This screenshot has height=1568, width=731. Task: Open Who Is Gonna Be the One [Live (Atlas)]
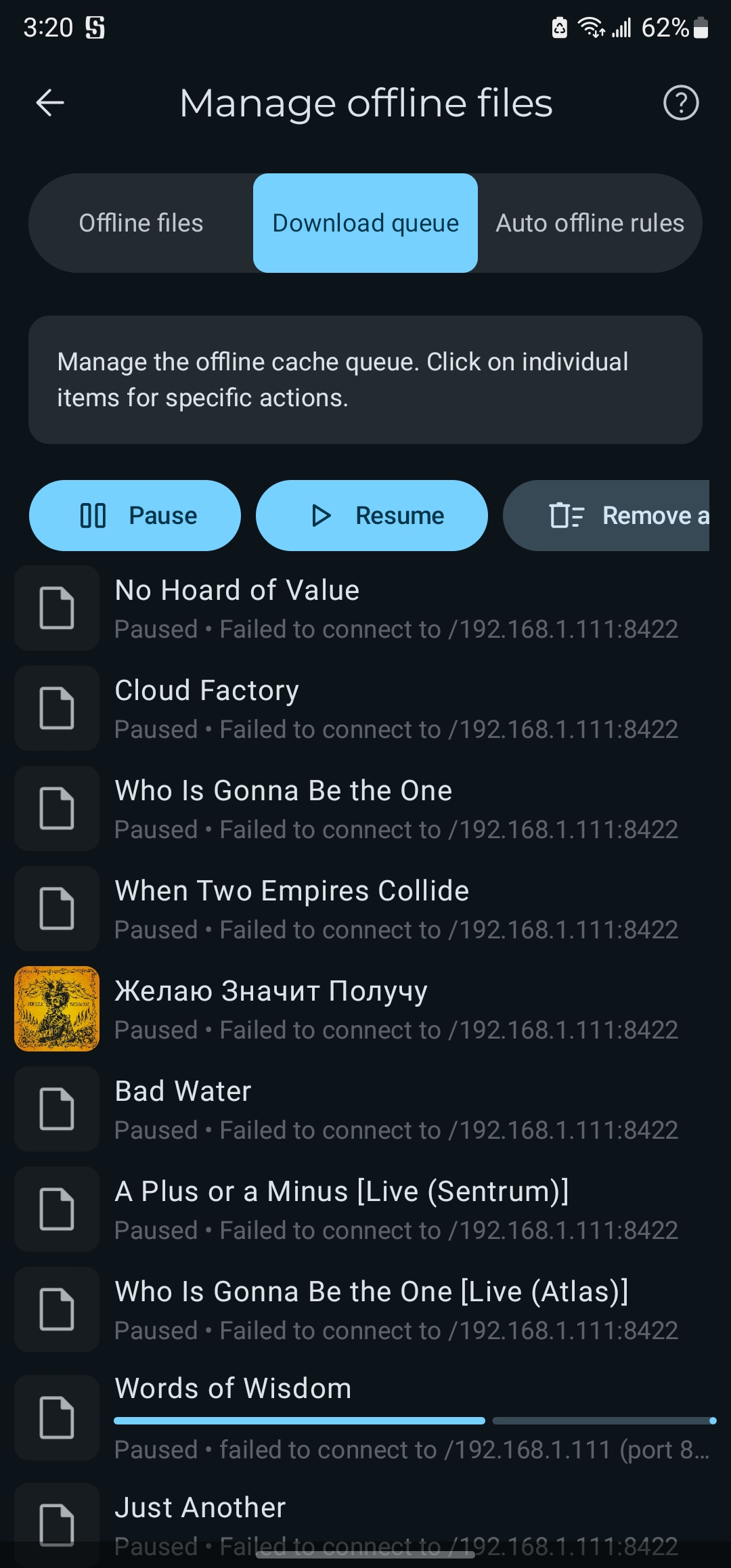point(365,1310)
